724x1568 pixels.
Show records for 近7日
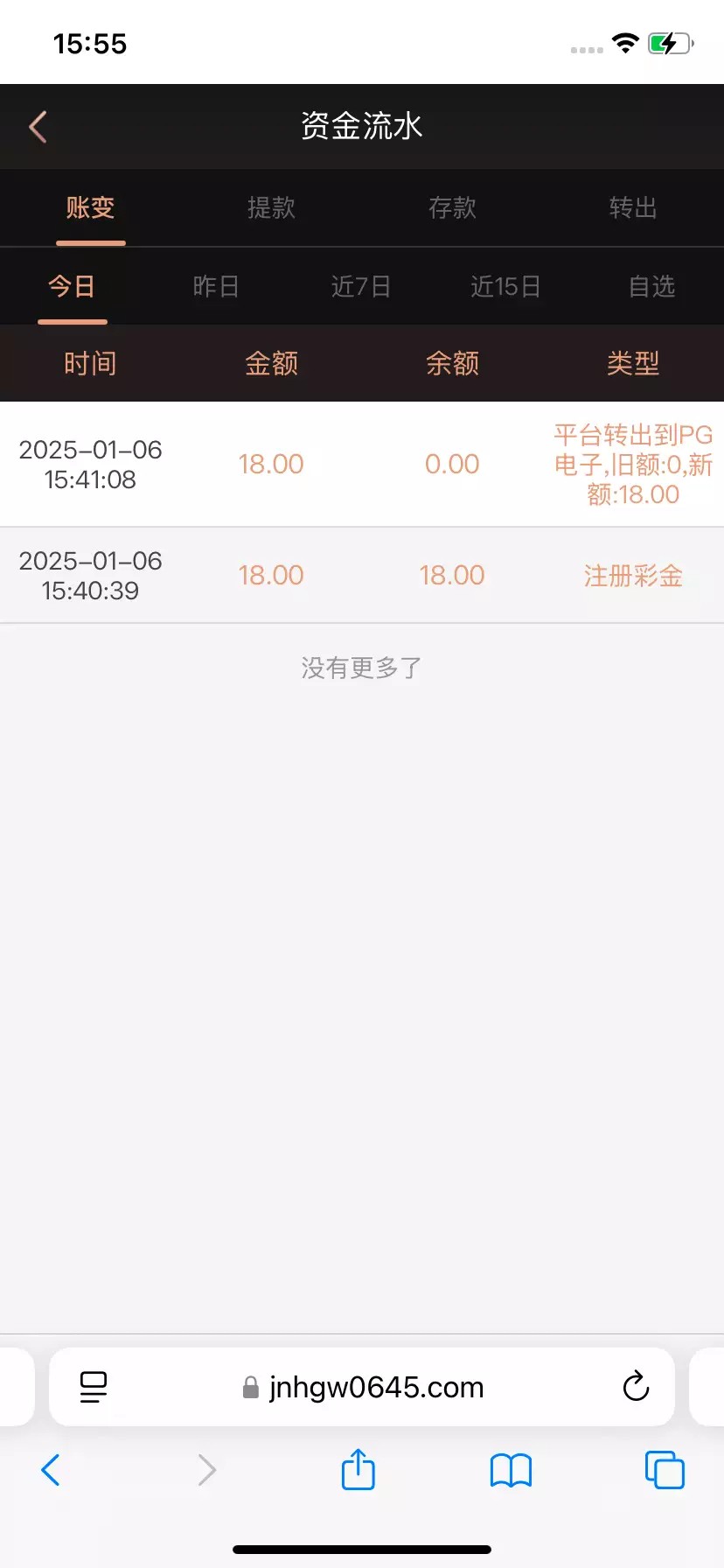click(360, 287)
